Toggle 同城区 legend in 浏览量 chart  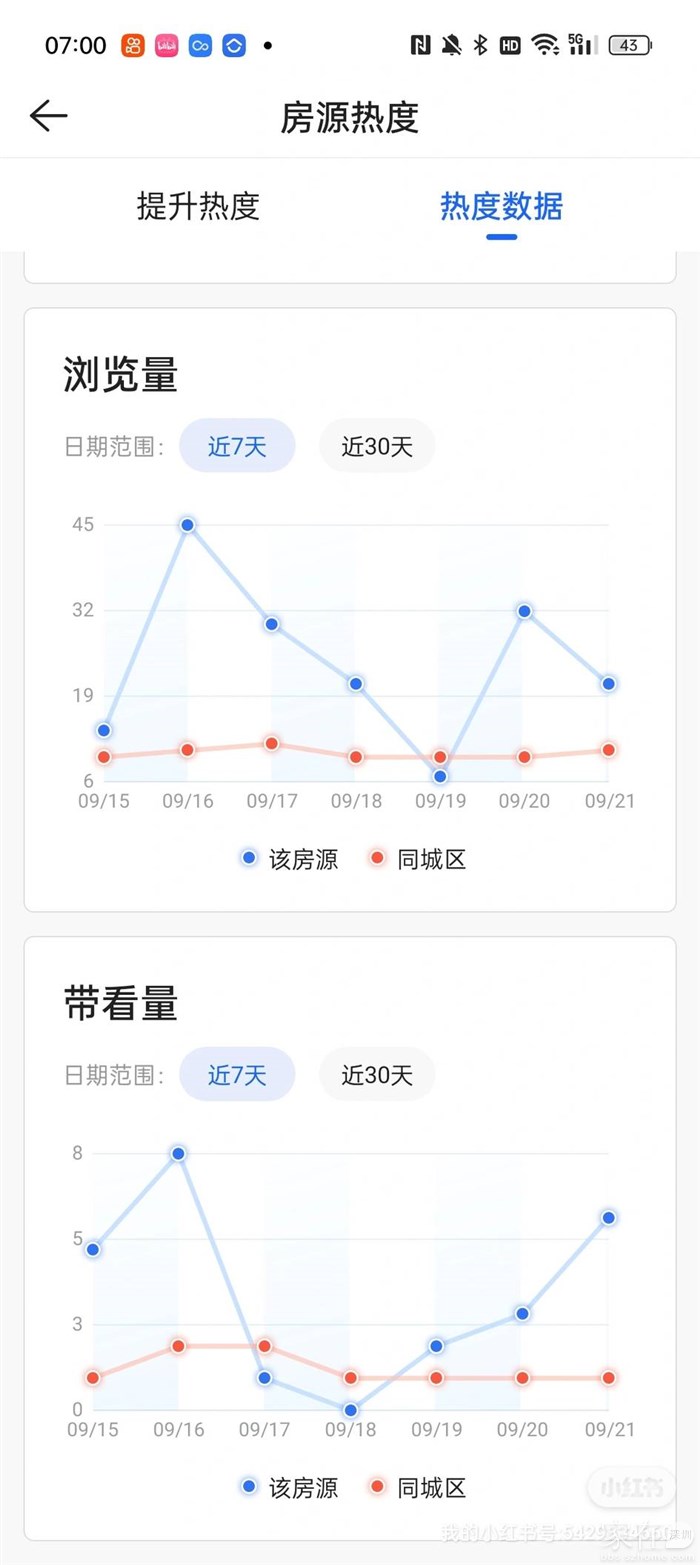[418, 858]
